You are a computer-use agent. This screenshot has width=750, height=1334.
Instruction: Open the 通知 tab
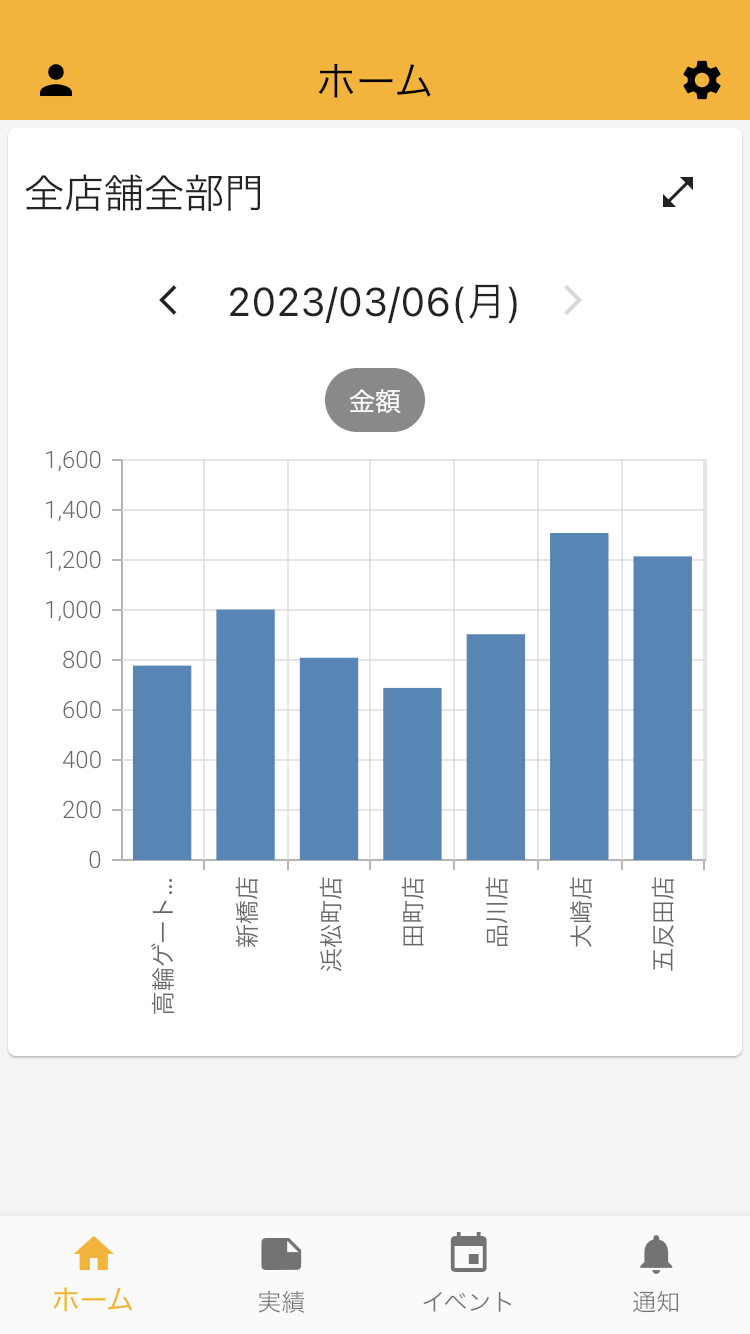(656, 1274)
